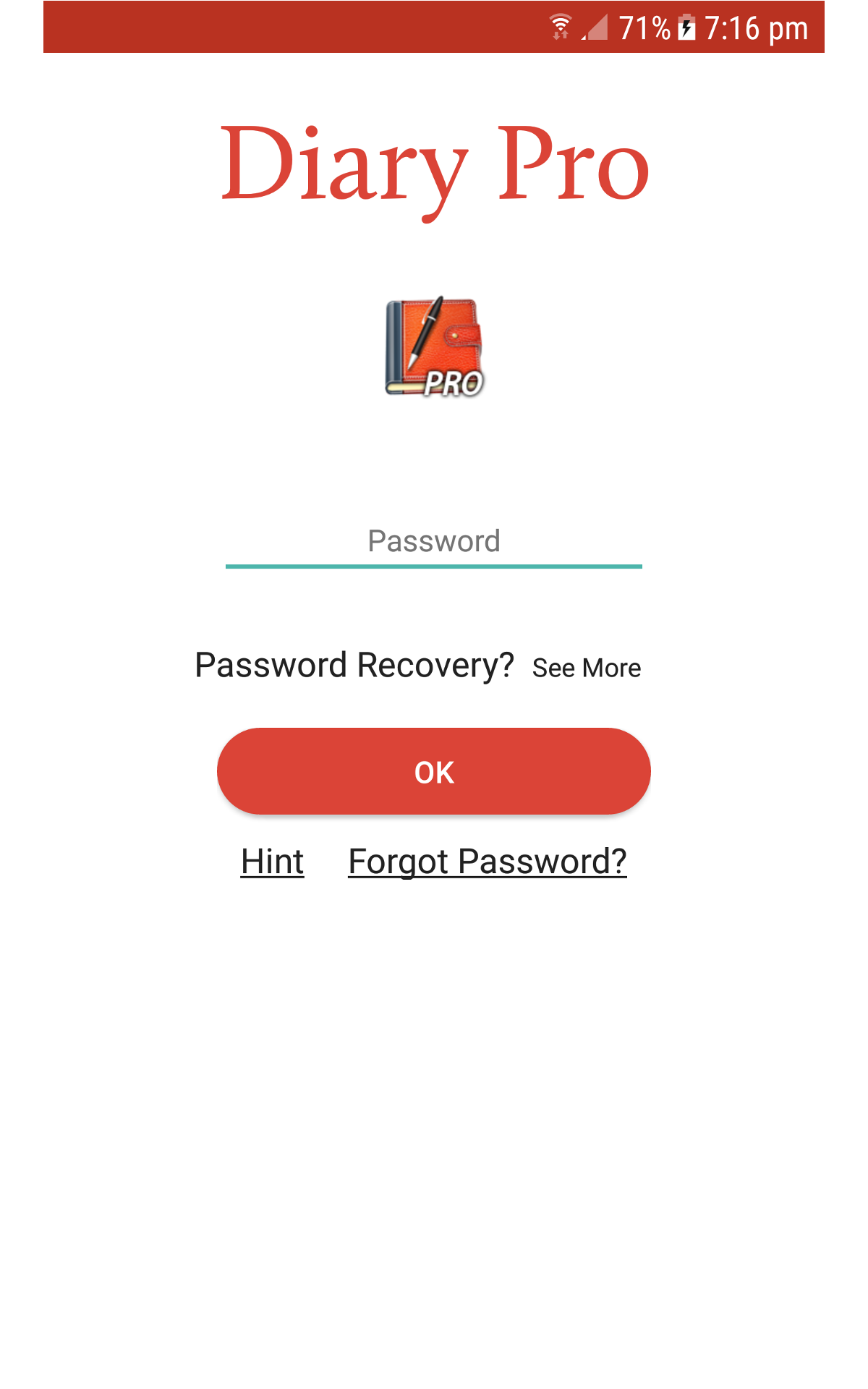Focus the Password input field
Image resolution: width=868 pixels, height=1389 pixels.
point(434,543)
